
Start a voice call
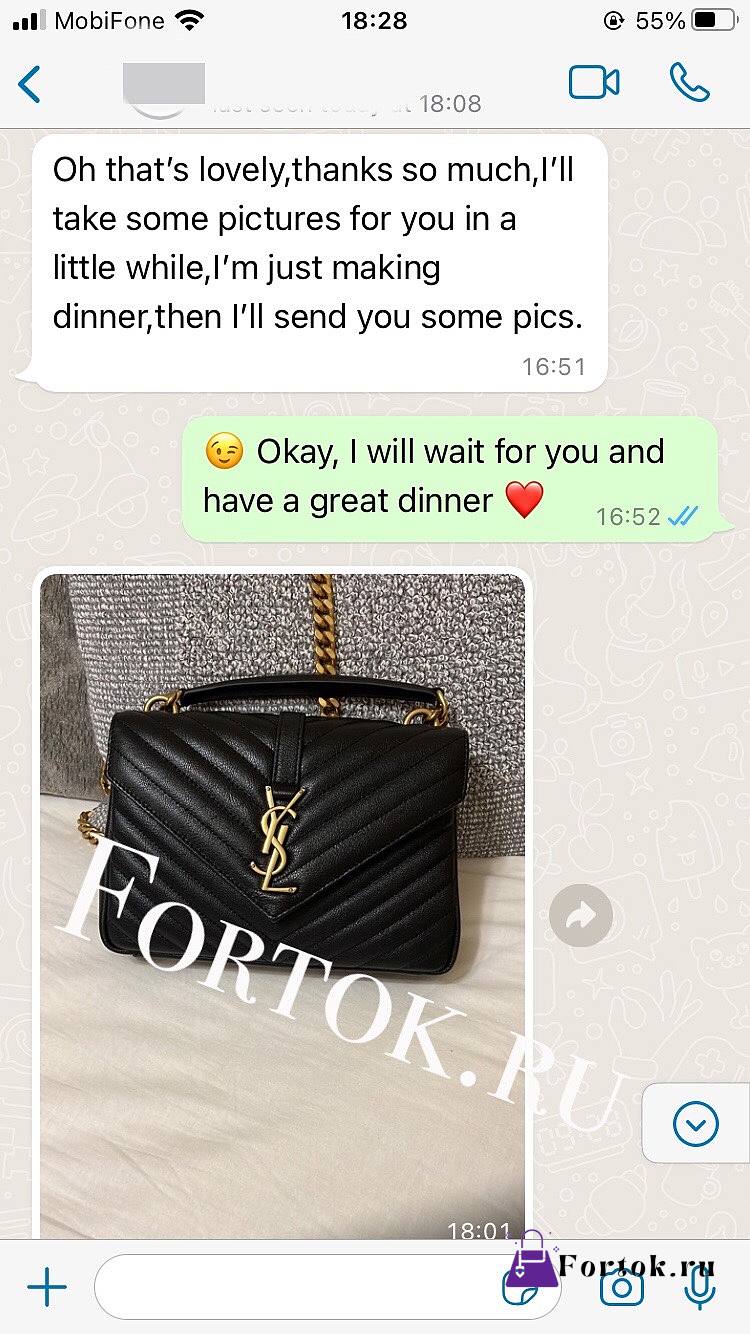pyautogui.click(x=689, y=83)
